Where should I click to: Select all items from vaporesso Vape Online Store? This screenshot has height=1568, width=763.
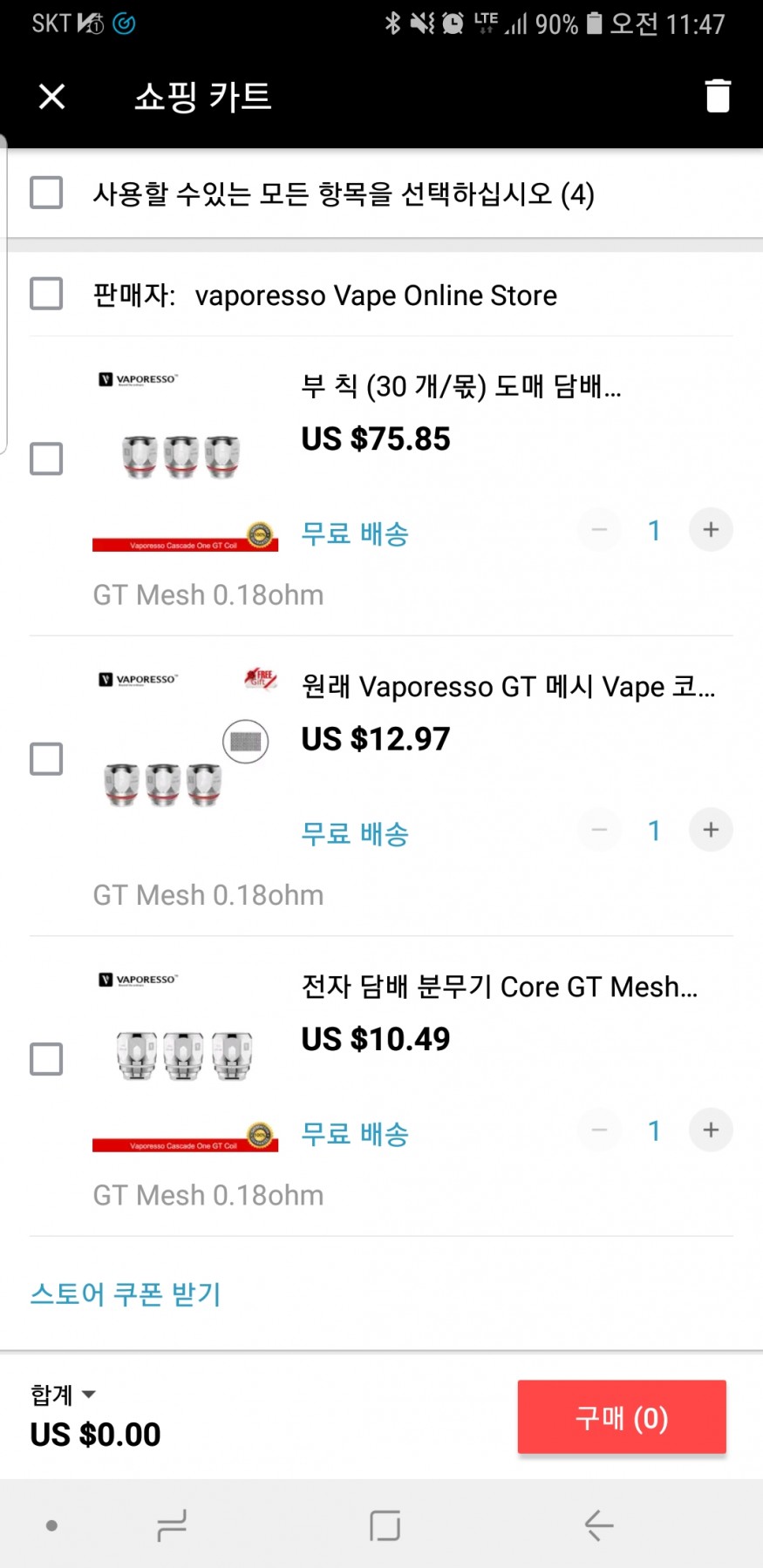(46, 295)
